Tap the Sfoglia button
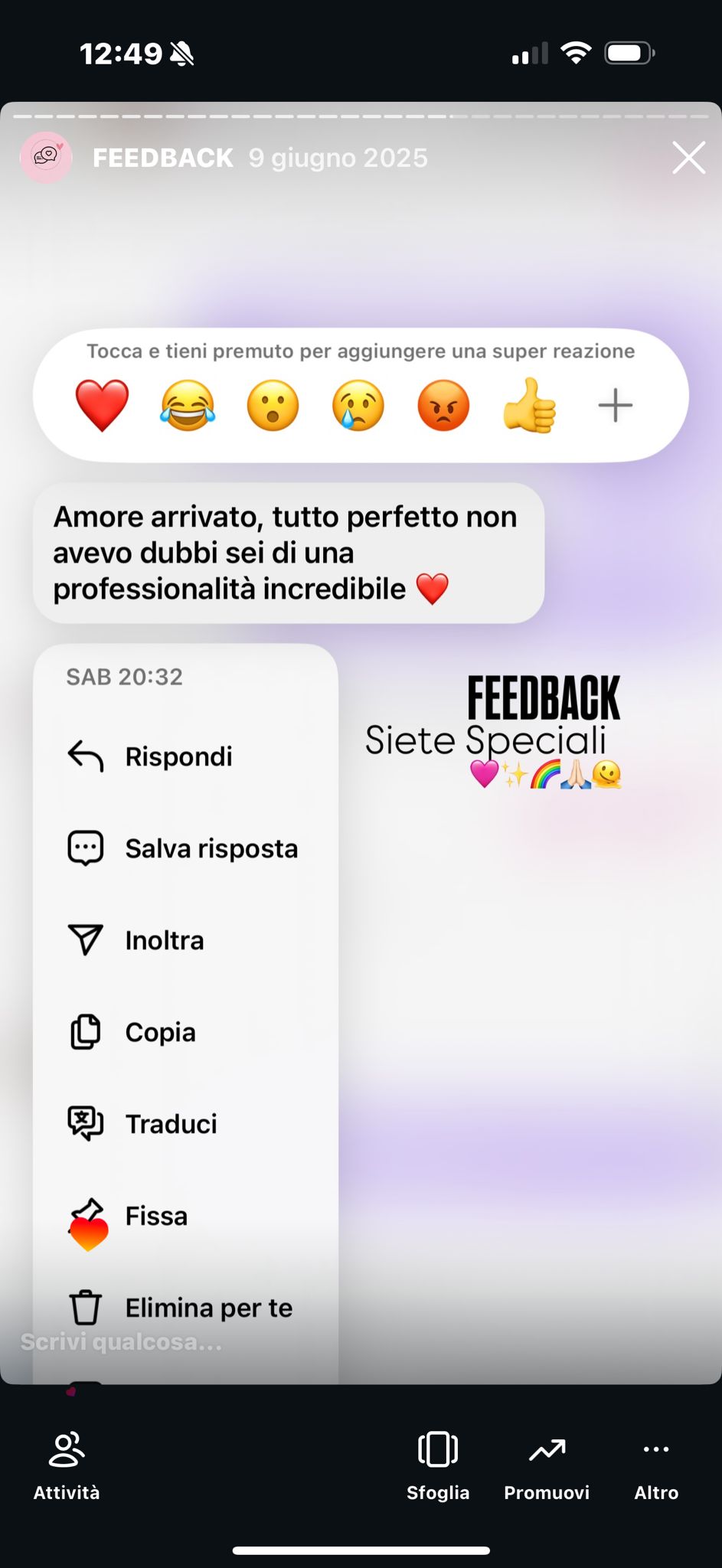The image size is (722, 1568). pyautogui.click(x=438, y=1465)
